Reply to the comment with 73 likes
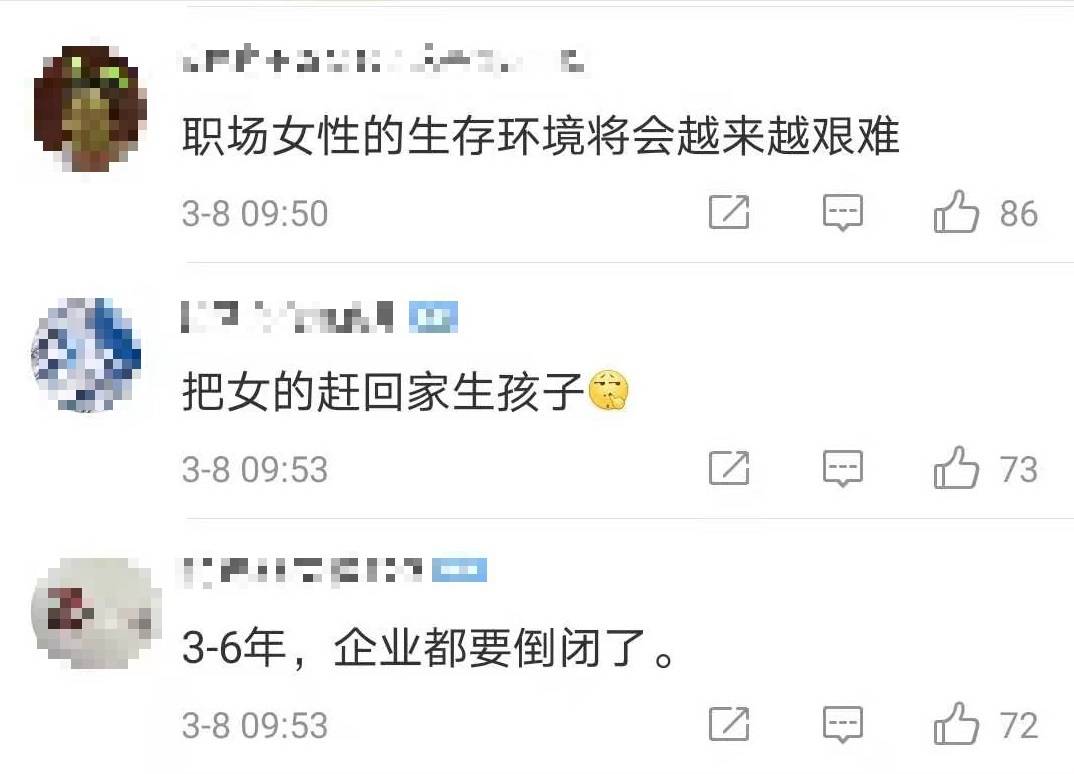Image resolution: width=1074 pixels, height=774 pixels. 842,468
